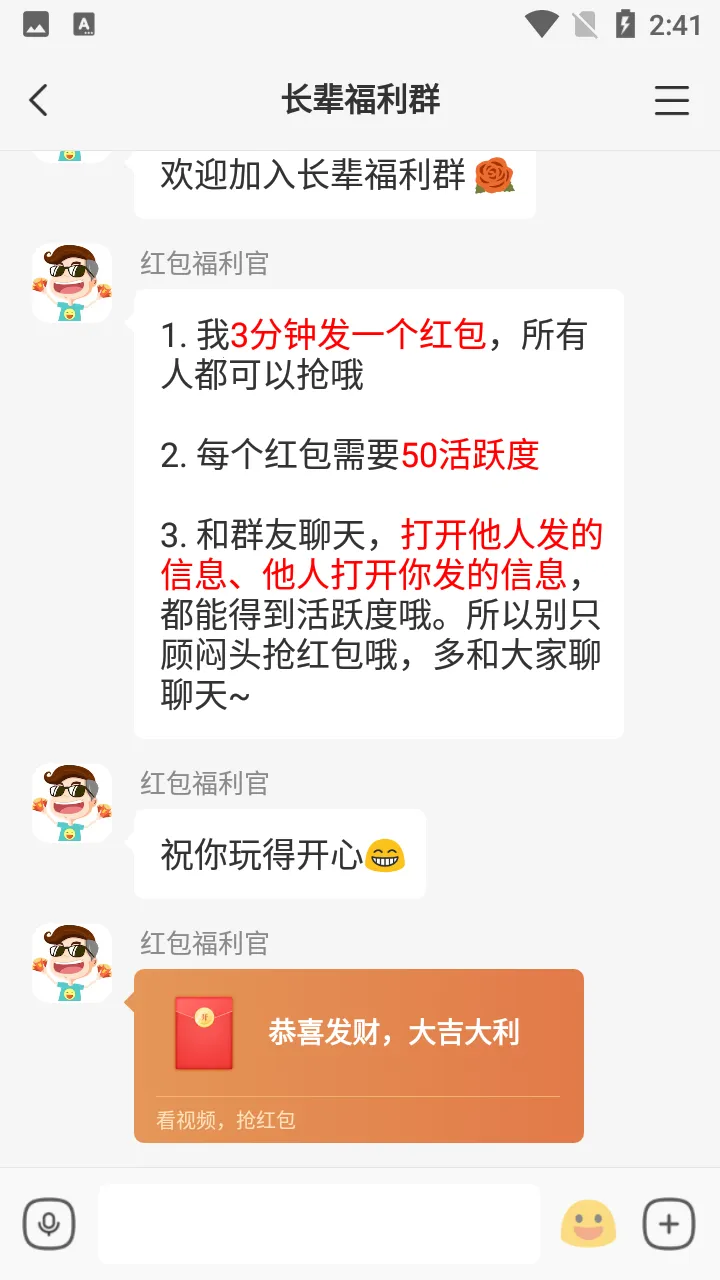Tap the red envelope icon in the packet message
Image resolution: width=720 pixels, height=1280 pixels.
(203, 1031)
